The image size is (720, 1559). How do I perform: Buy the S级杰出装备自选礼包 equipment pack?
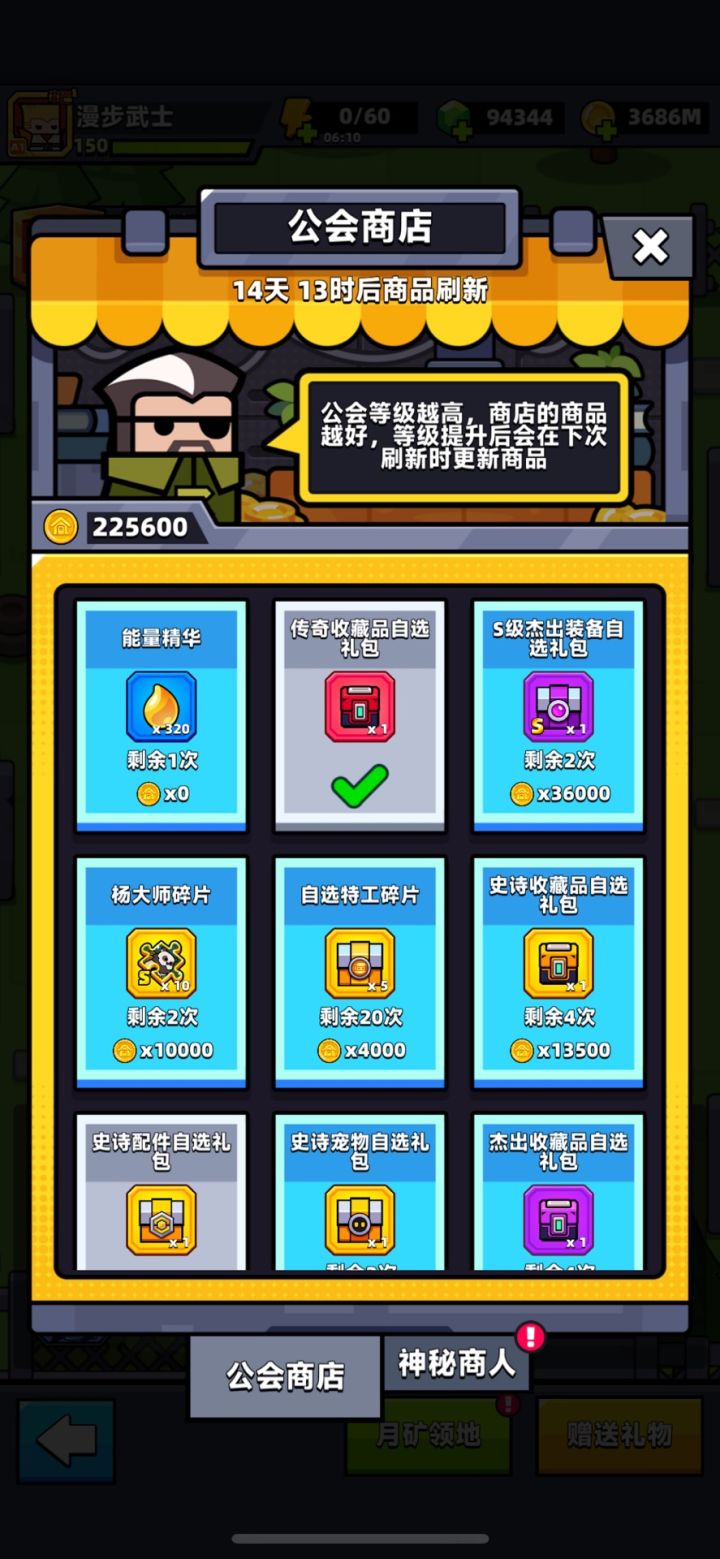click(558, 710)
